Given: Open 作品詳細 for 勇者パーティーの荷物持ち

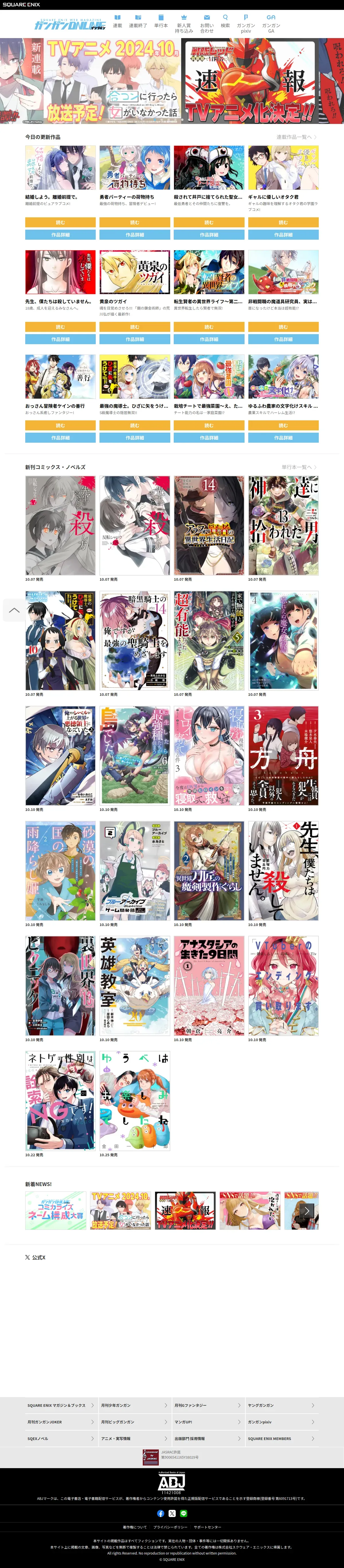Looking at the screenshot, I should tap(135, 234).
